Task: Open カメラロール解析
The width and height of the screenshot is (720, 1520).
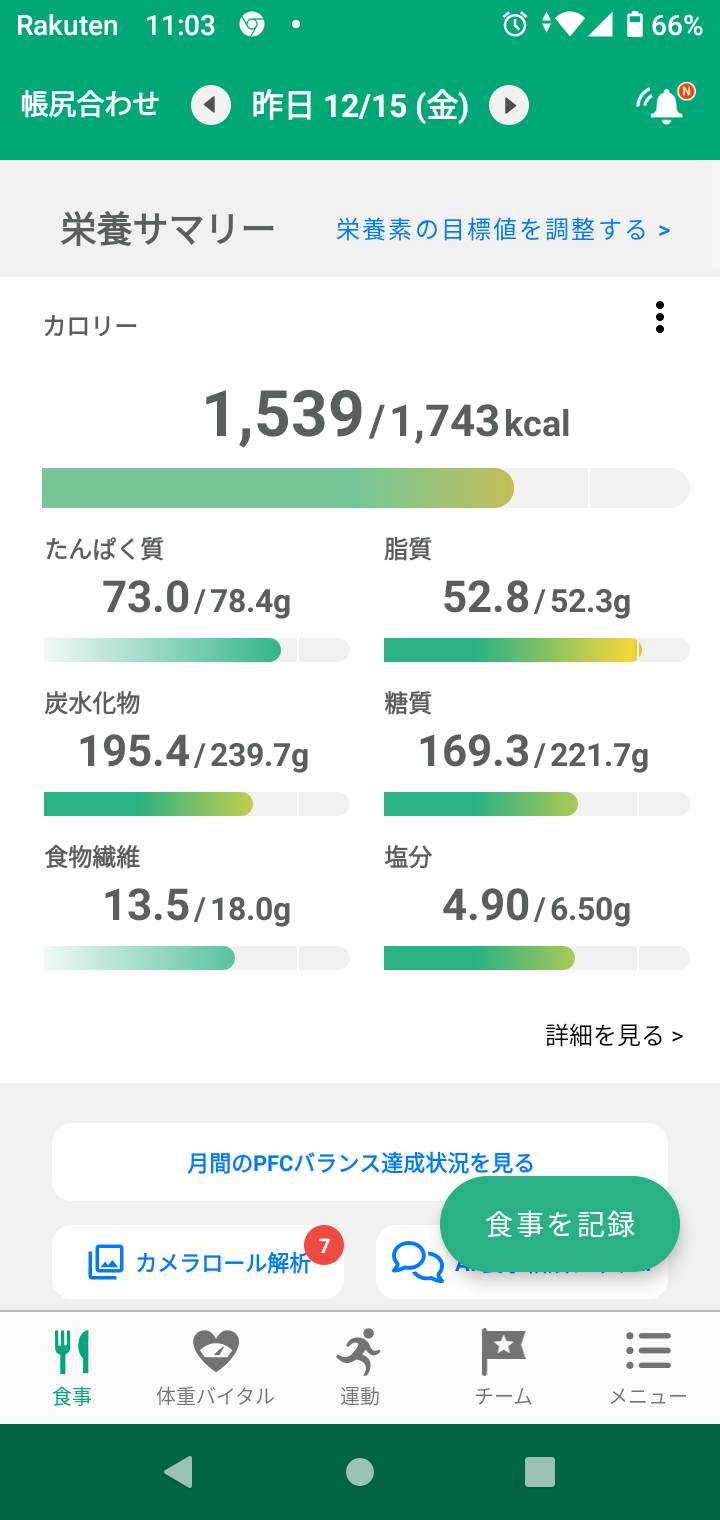Action: coord(198,1262)
